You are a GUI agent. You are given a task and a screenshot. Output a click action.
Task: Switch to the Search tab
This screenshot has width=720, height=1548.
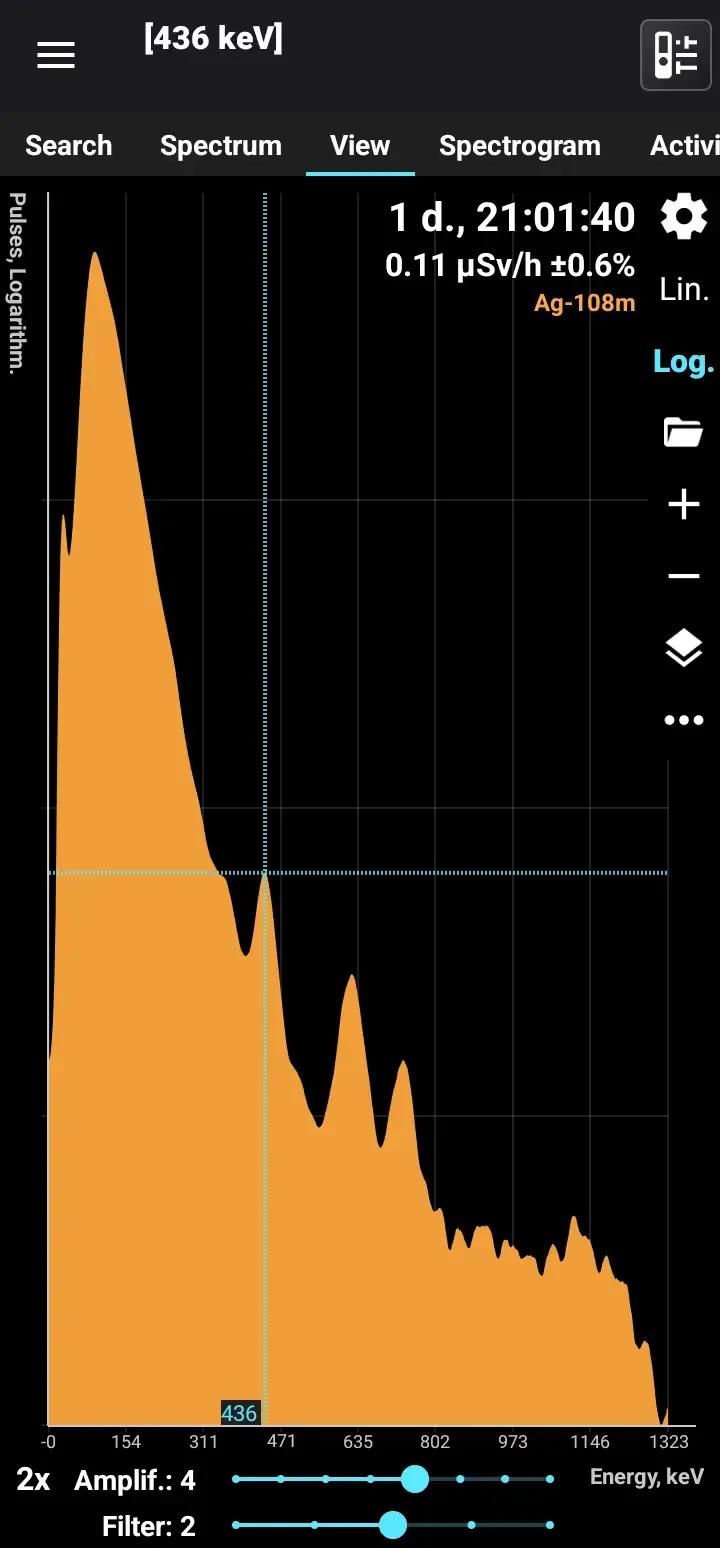pyautogui.click(x=68, y=146)
